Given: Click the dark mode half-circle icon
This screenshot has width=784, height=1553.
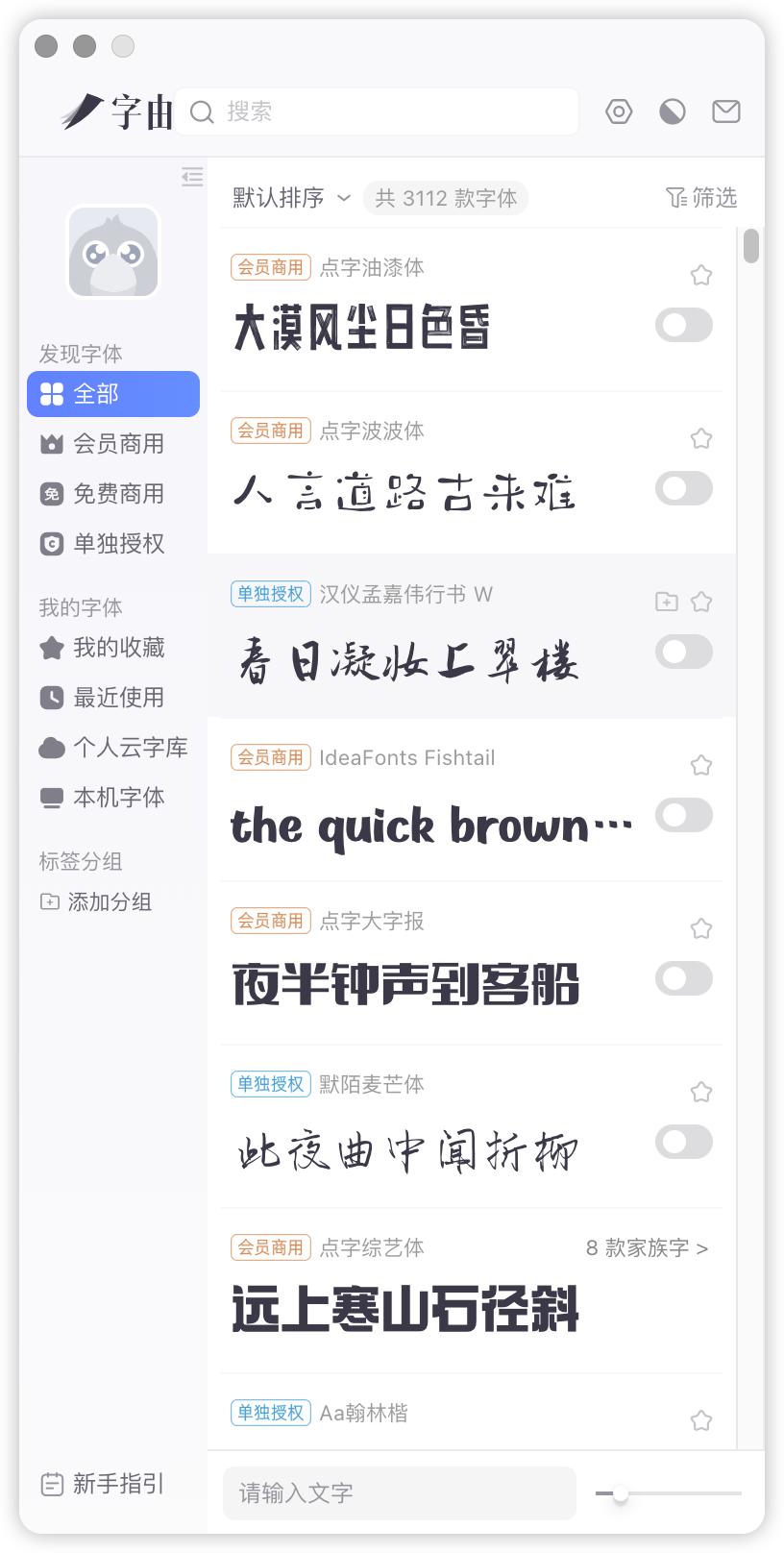Looking at the screenshot, I should 672,111.
